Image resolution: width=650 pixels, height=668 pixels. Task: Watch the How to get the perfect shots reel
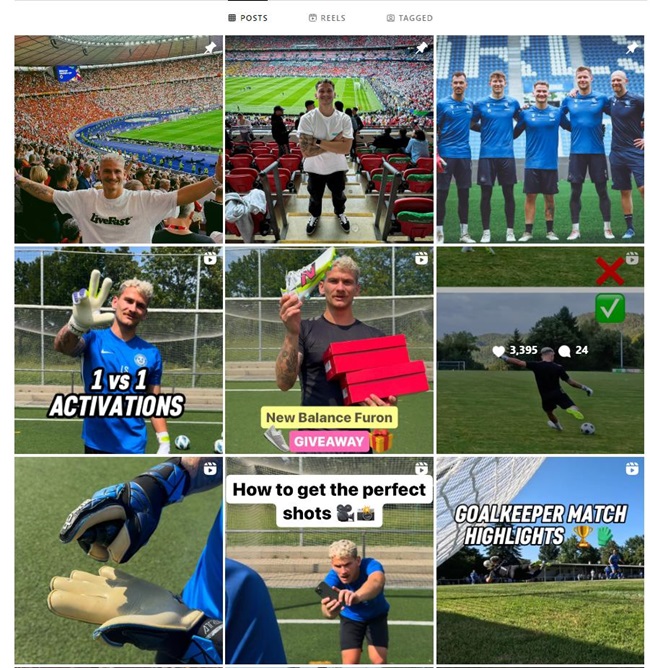[329, 560]
